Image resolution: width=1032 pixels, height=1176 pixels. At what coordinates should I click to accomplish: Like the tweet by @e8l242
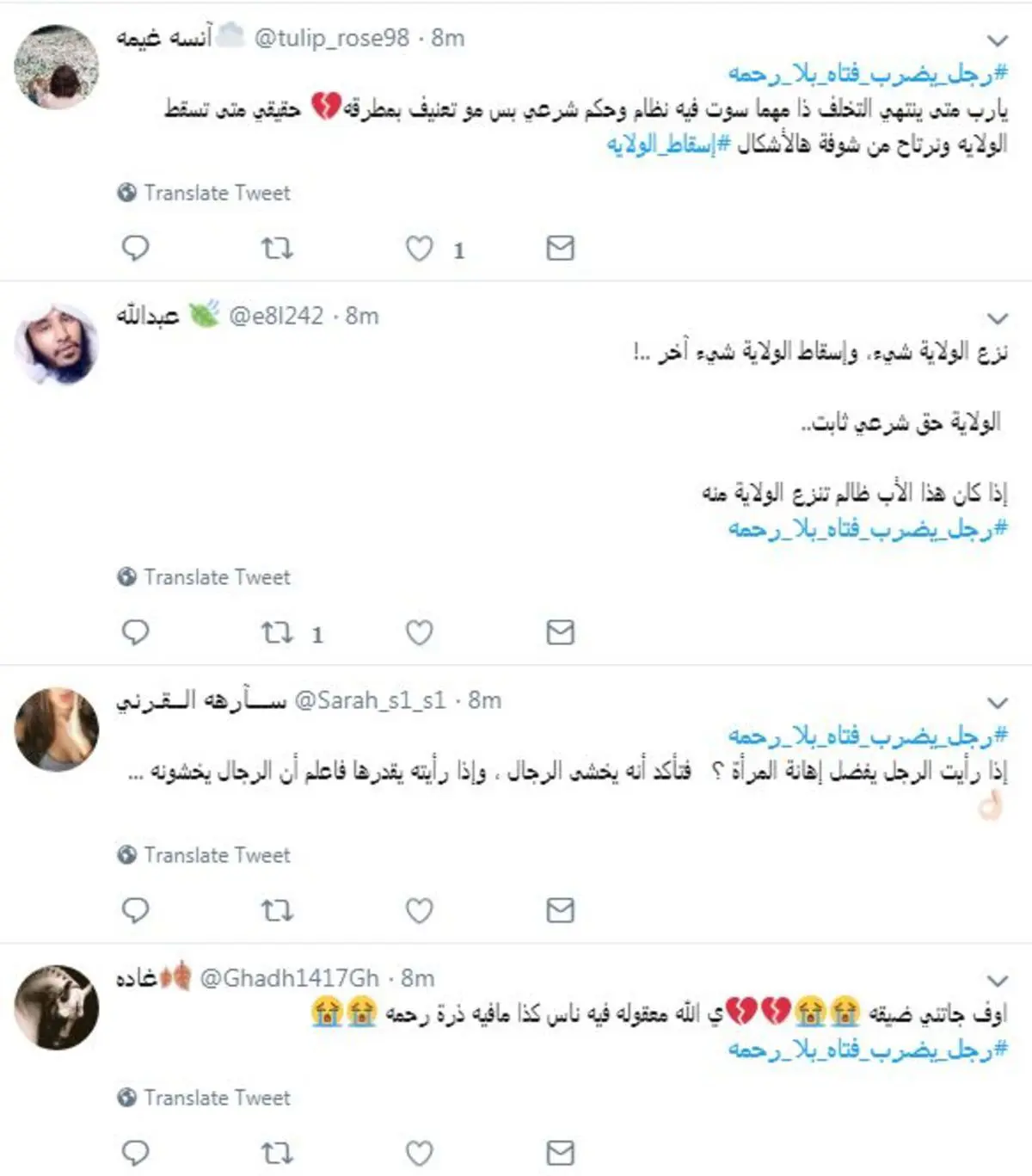(x=419, y=633)
